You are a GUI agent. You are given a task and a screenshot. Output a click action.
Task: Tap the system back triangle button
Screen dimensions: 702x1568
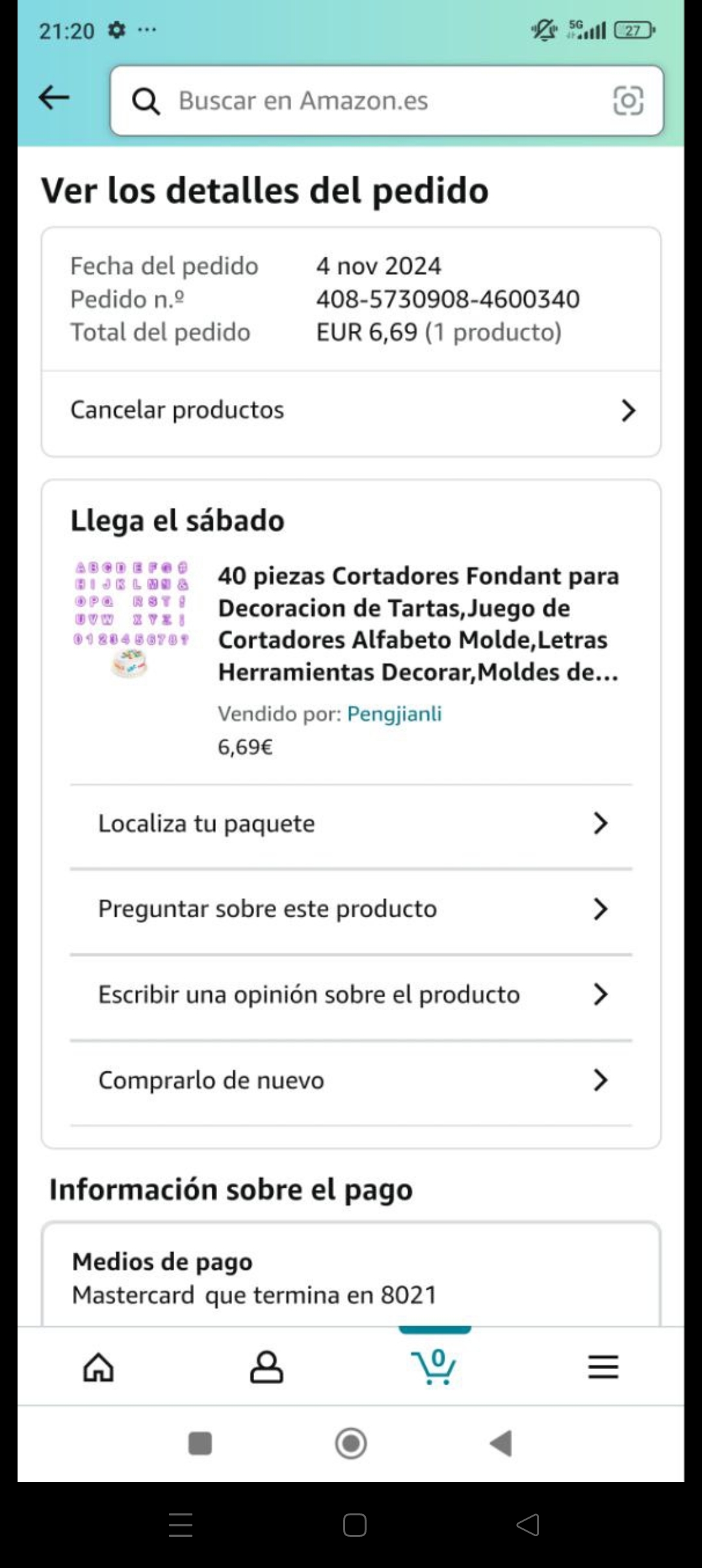tap(501, 1444)
